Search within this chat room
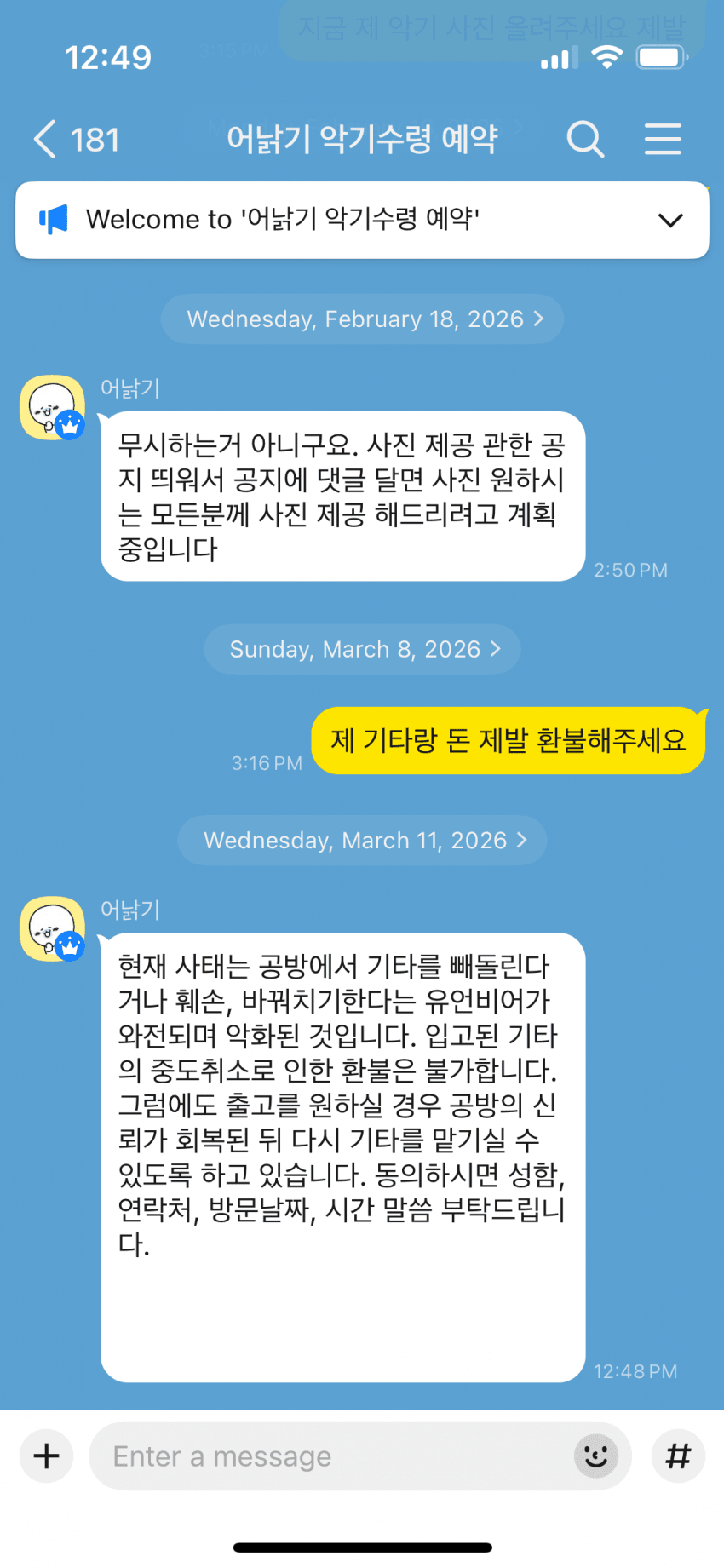The height and width of the screenshot is (1568, 724). [x=585, y=139]
